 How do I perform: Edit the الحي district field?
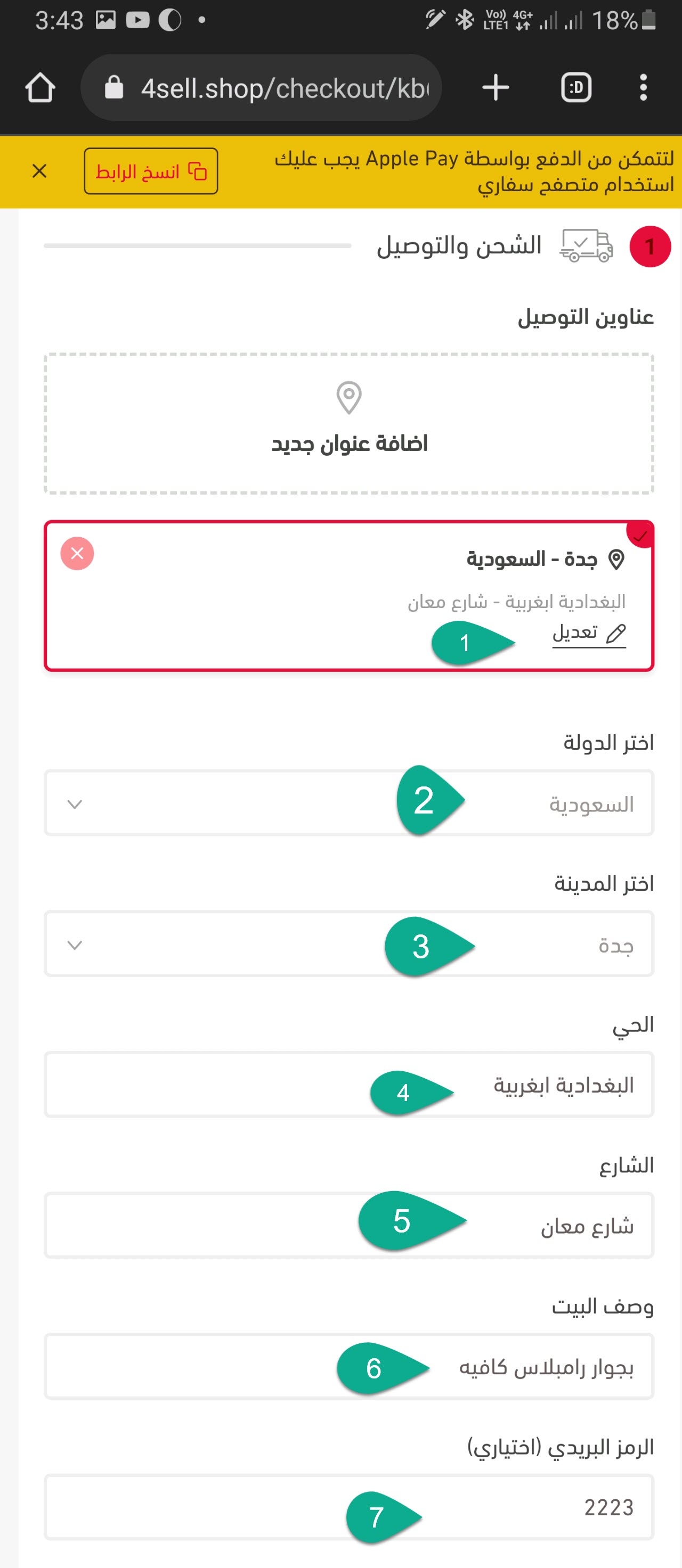point(243,1085)
